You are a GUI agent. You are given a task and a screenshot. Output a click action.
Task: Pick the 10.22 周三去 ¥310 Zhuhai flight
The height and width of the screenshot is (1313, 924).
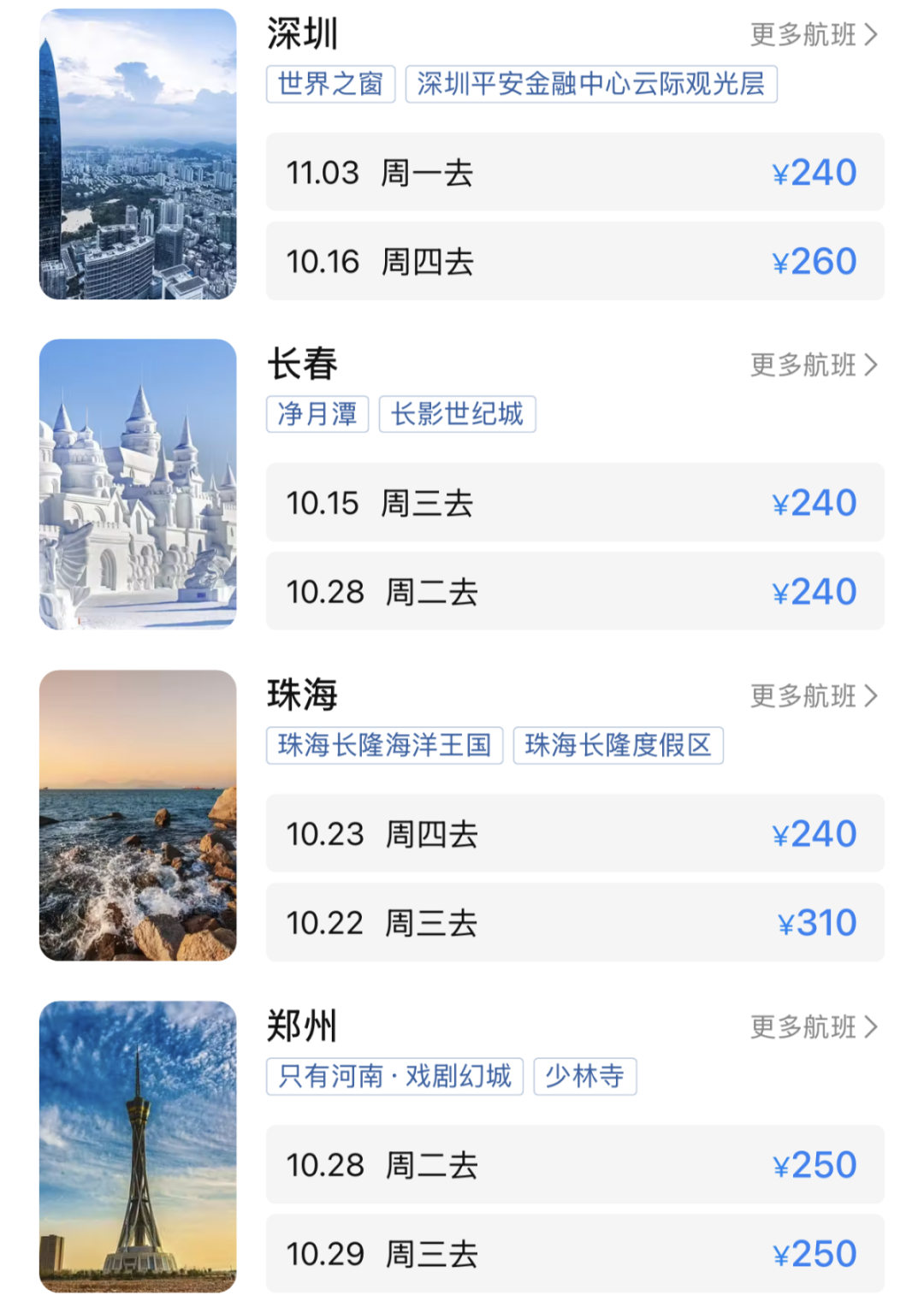tap(575, 922)
